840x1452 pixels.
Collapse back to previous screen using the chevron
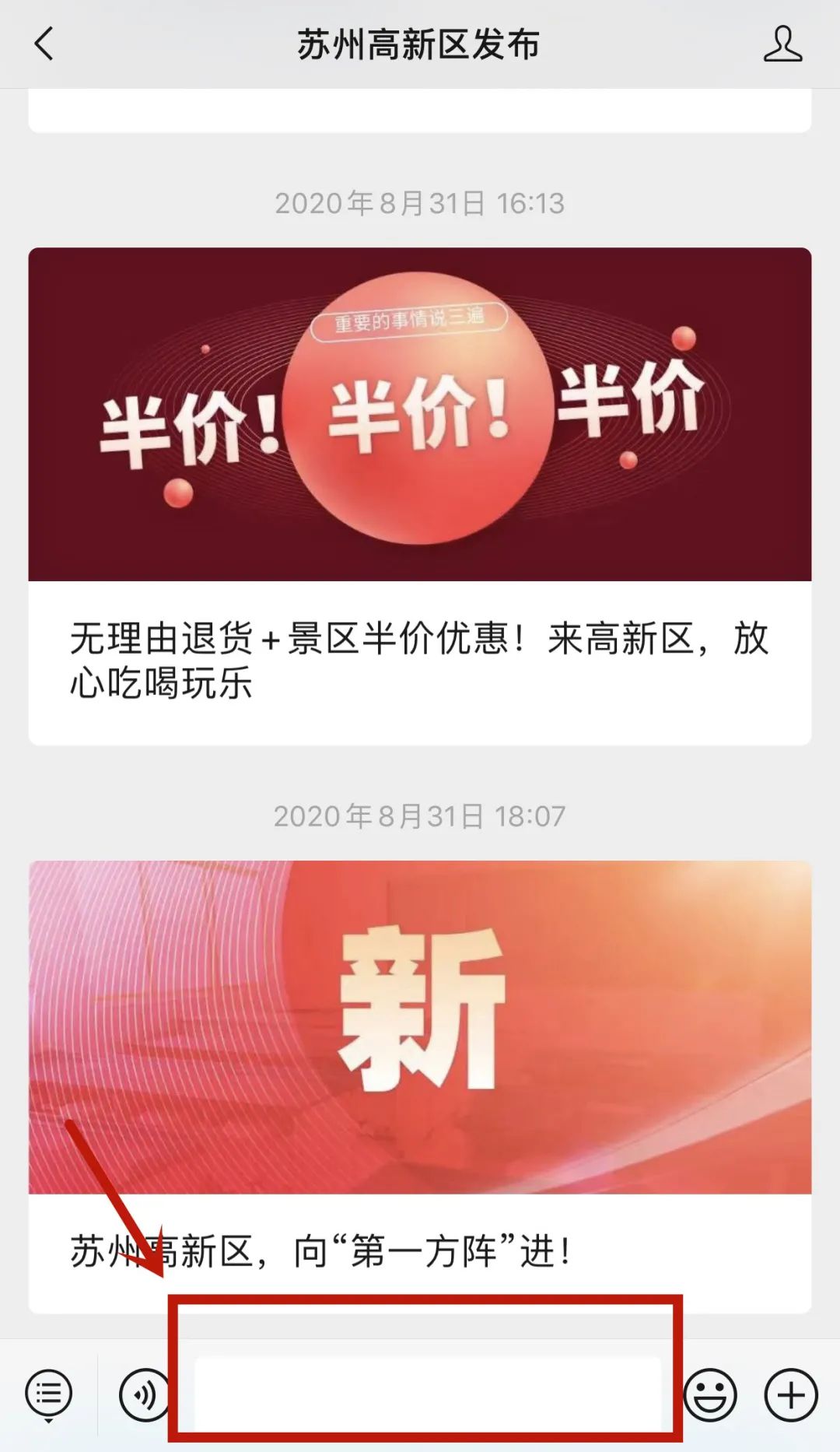coord(44,45)
